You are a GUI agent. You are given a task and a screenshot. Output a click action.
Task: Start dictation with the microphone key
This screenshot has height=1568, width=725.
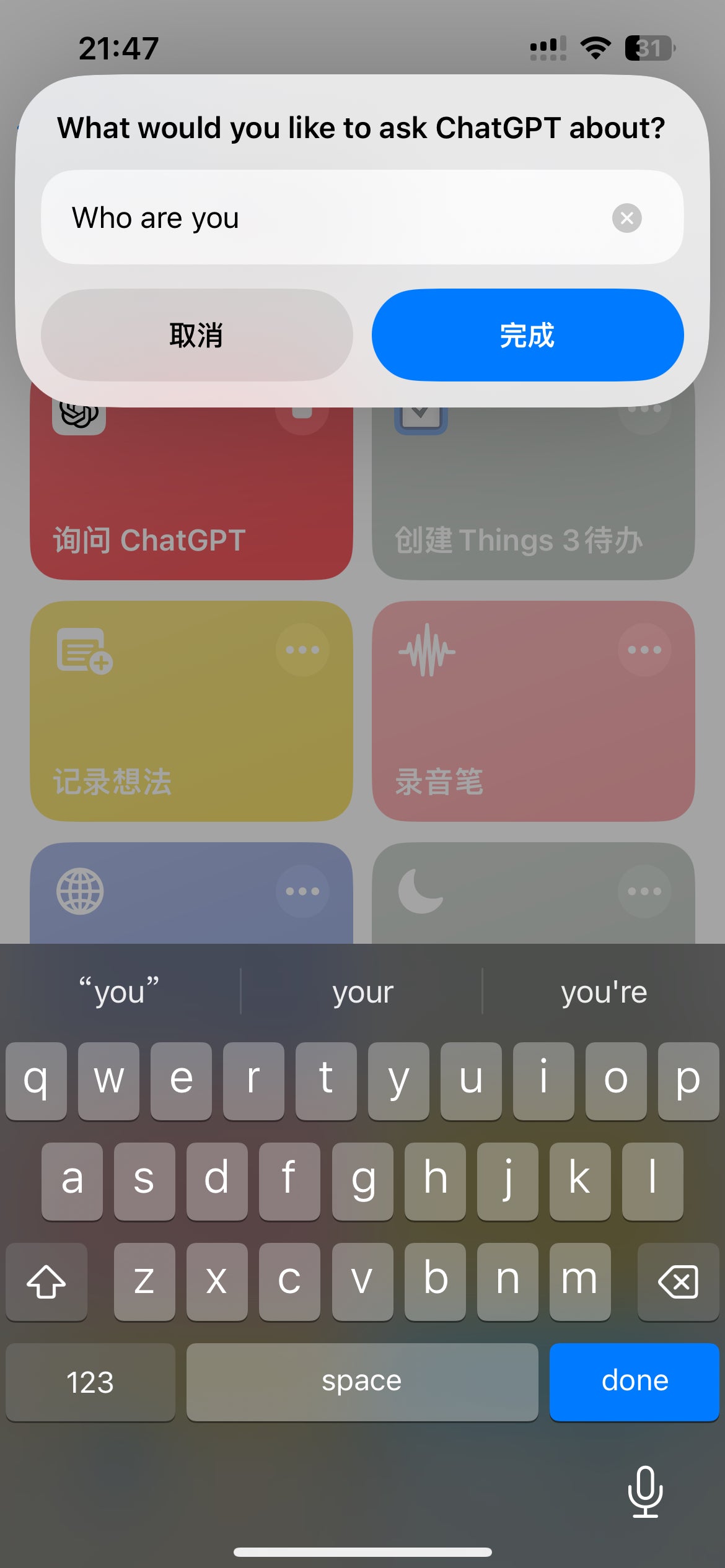pyautogui.click(x=645, y=1491)
